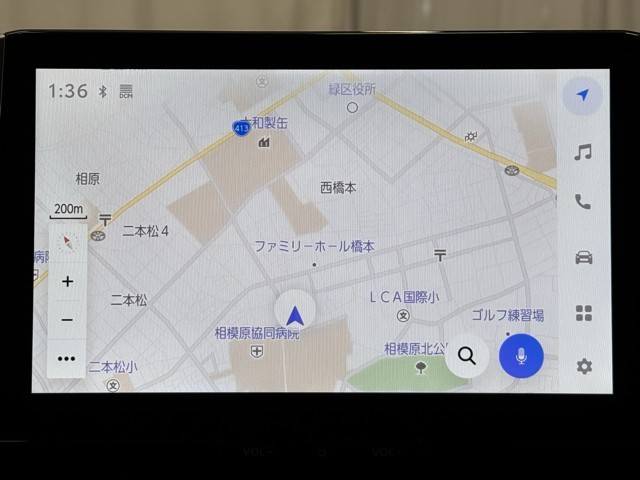Open the settings gear
This screenshot has height=480, width=640.
point(583,366)
